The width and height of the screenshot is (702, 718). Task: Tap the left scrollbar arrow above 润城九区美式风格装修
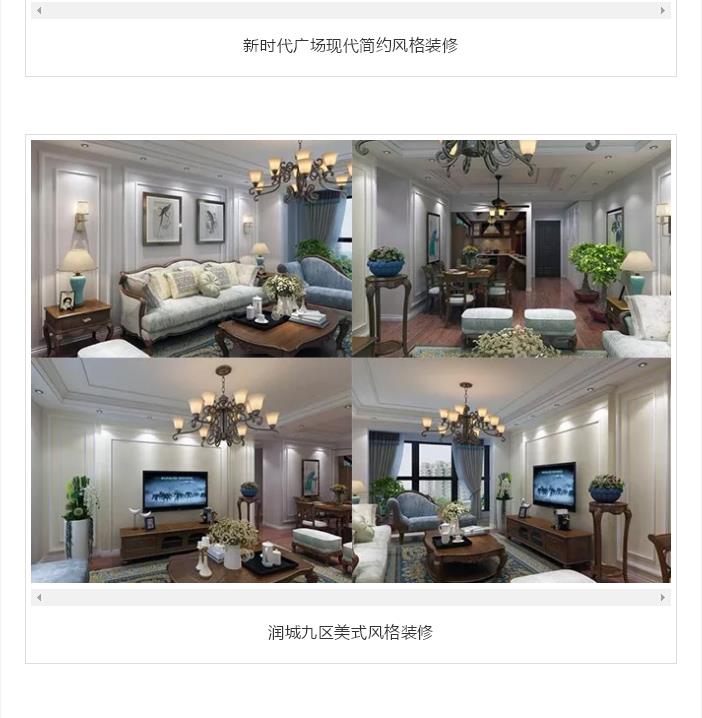click(x=39, y=597)
